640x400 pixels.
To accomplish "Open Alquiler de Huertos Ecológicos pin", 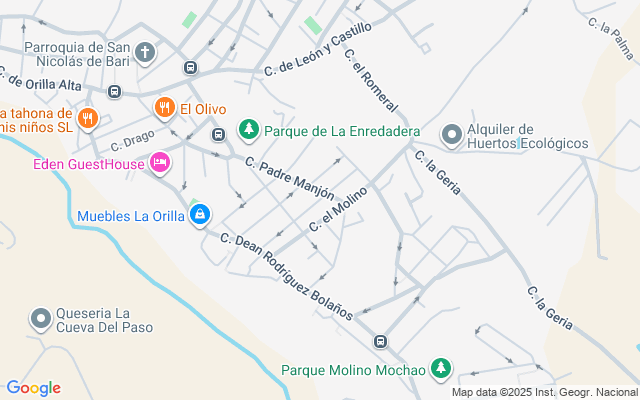I will [452, 133].
